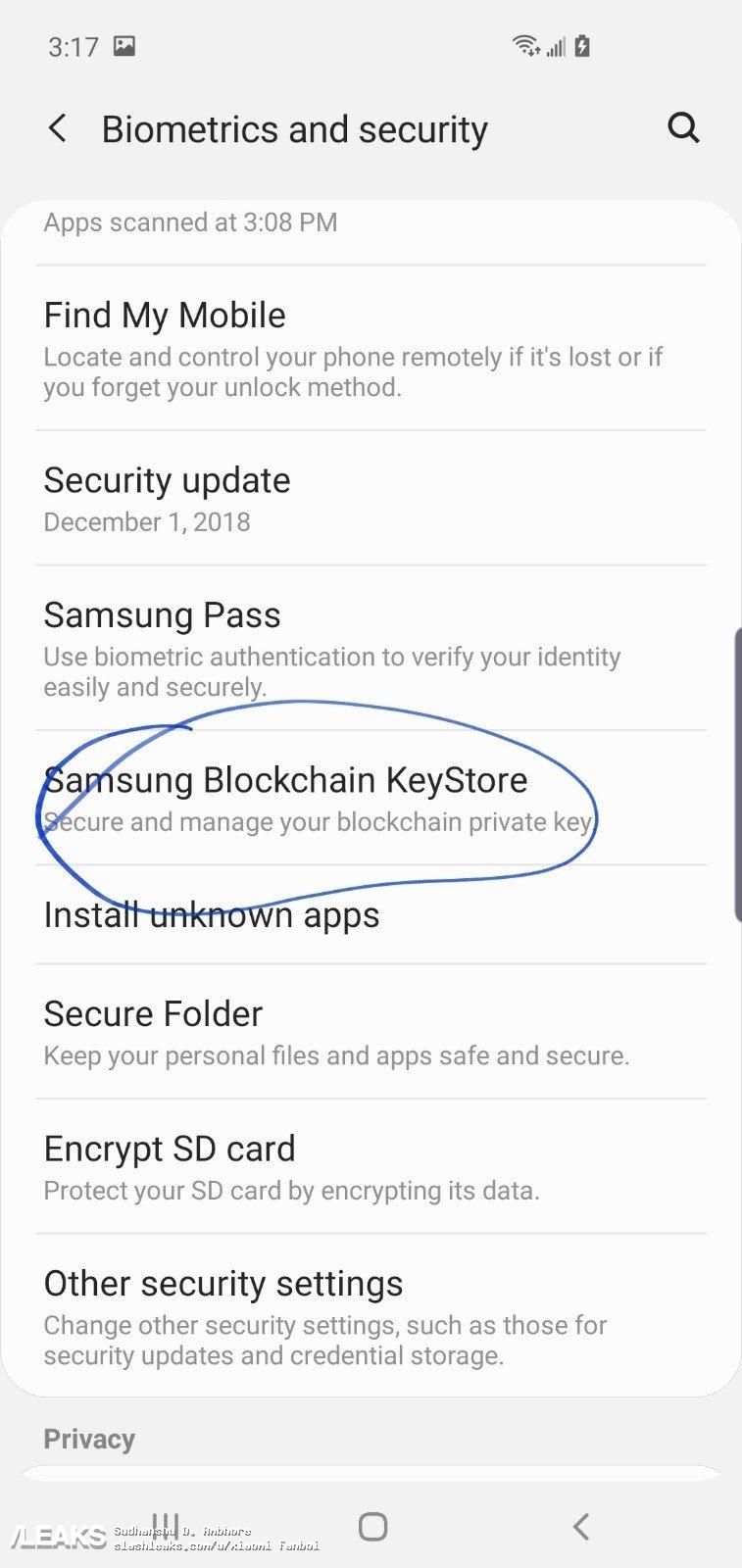Image resolution: width=742 pixels, height=1568 pixels.
Task: Check the Security update row
Action: point(371,498)
